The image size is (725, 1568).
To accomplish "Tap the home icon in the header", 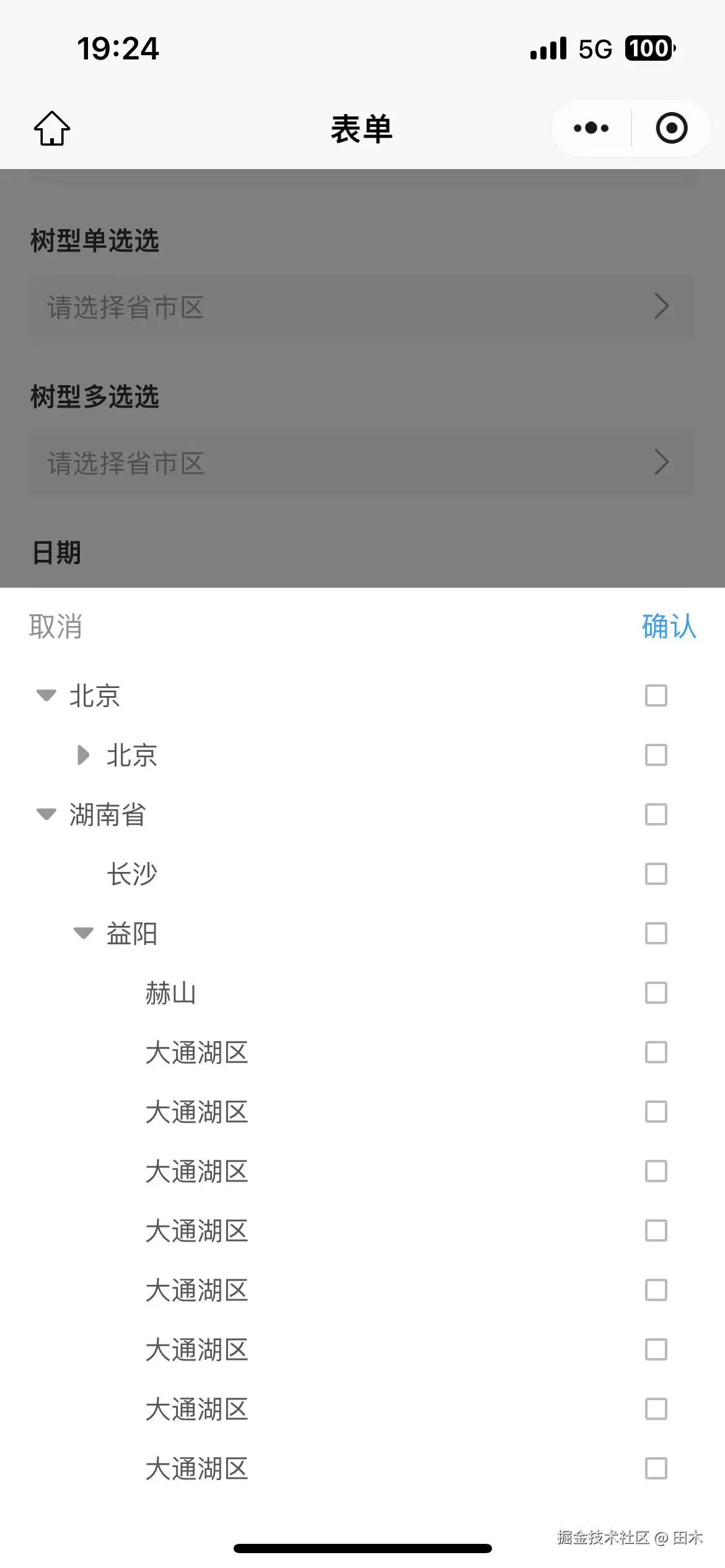I will pos(52,128).
